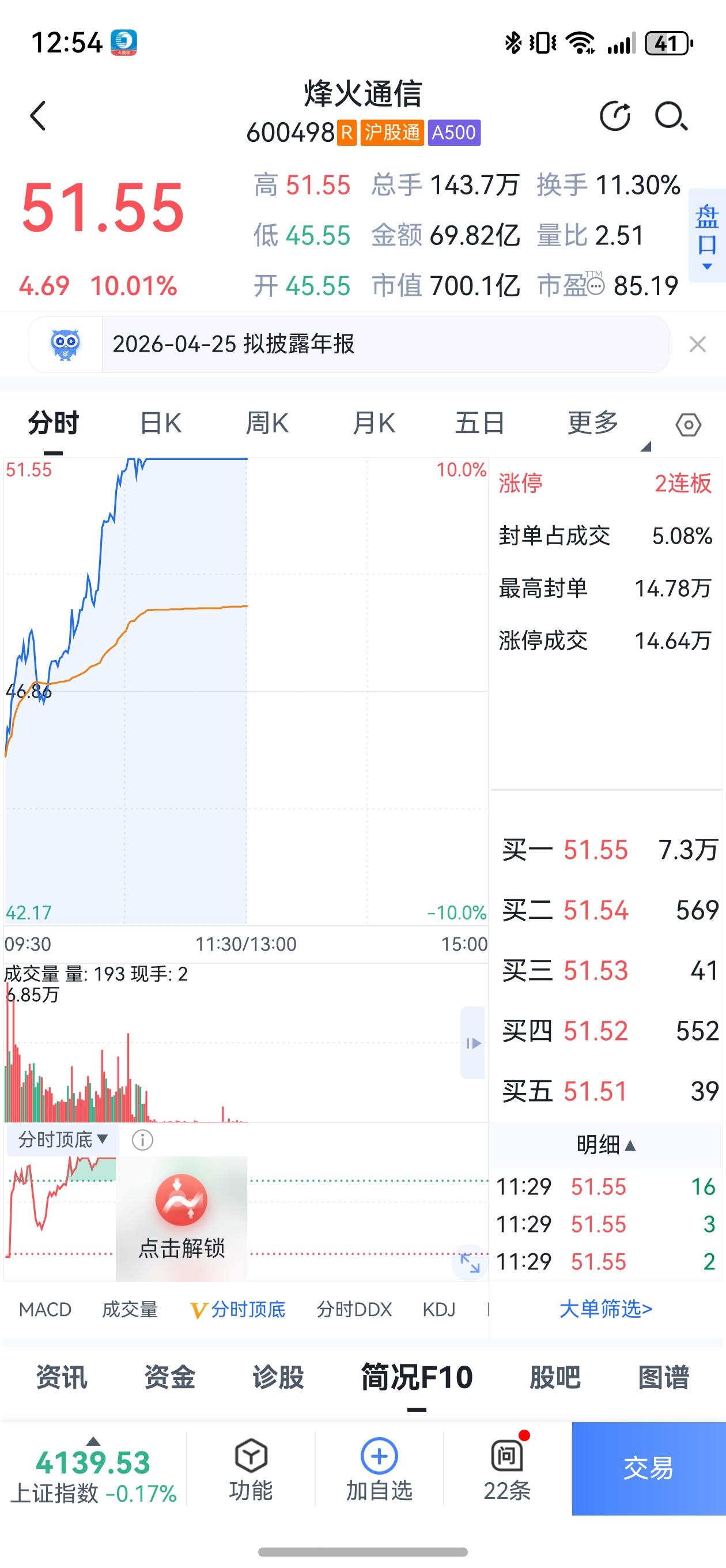Open the 更多 period dropdown
726x1568 pixels.
(x=595, y=423)
